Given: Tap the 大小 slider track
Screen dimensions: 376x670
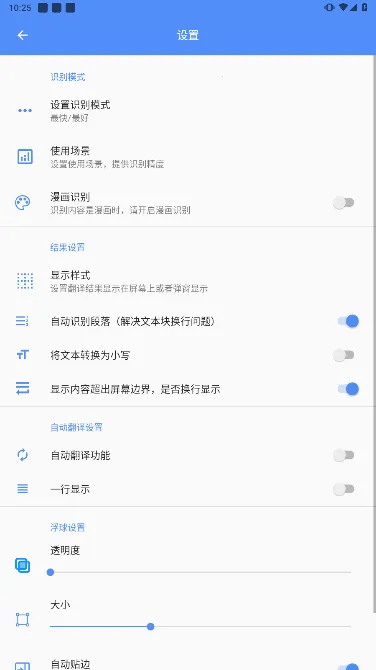Looking at the screenshot, I should pyautogui.click(x=200, y=626).
